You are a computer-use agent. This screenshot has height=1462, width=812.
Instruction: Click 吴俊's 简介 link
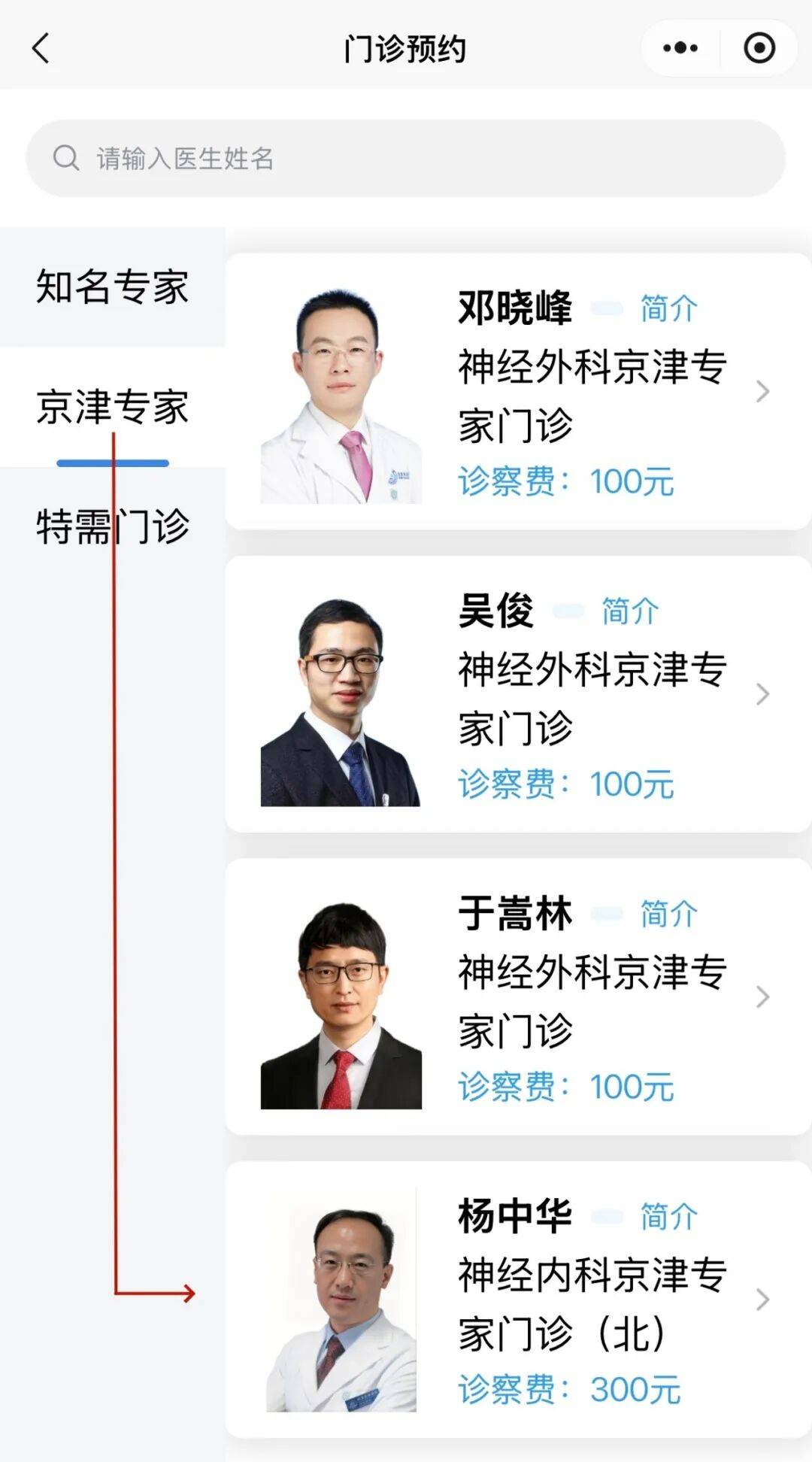point(629,611)
